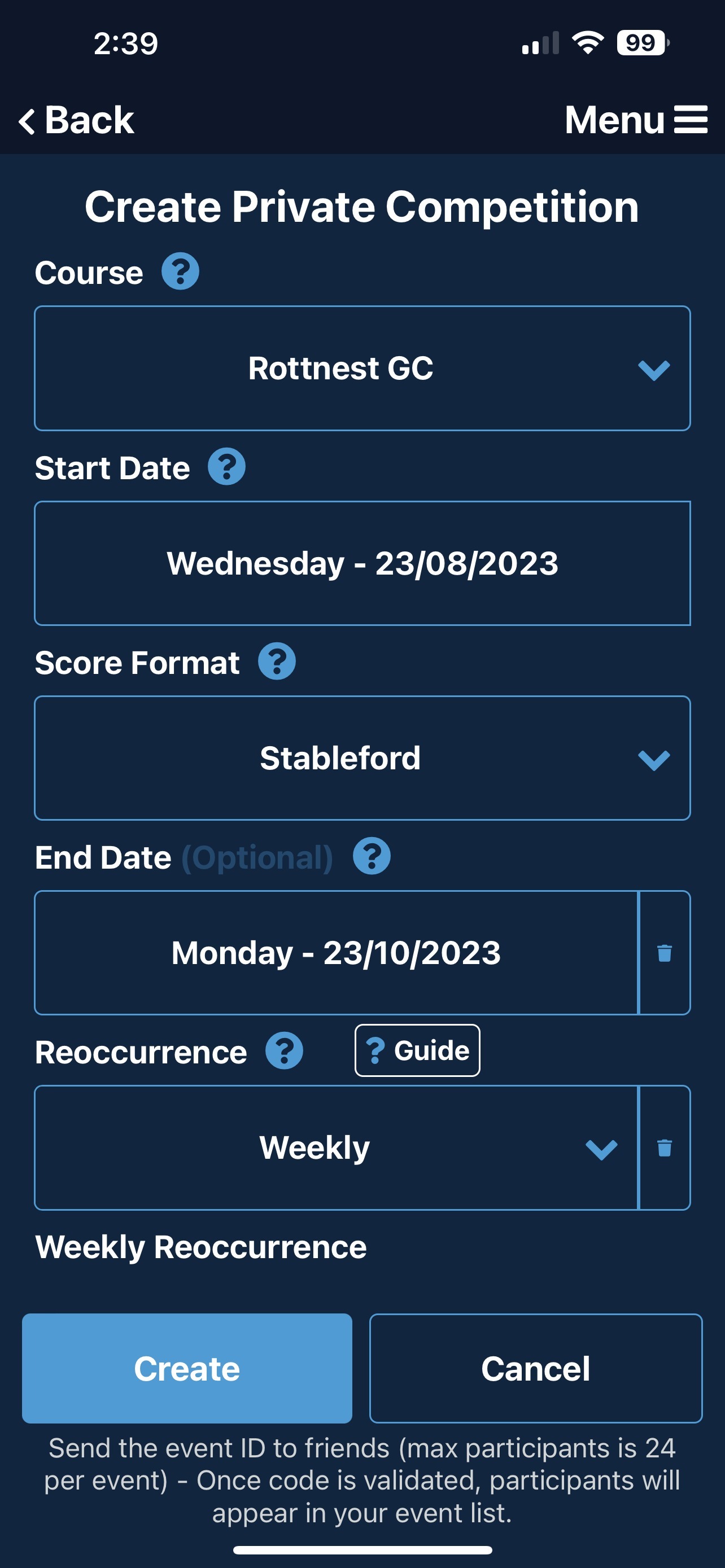
Task: Remove the Weekly reoccurrence with trash icon
Action: (665, 1147)
